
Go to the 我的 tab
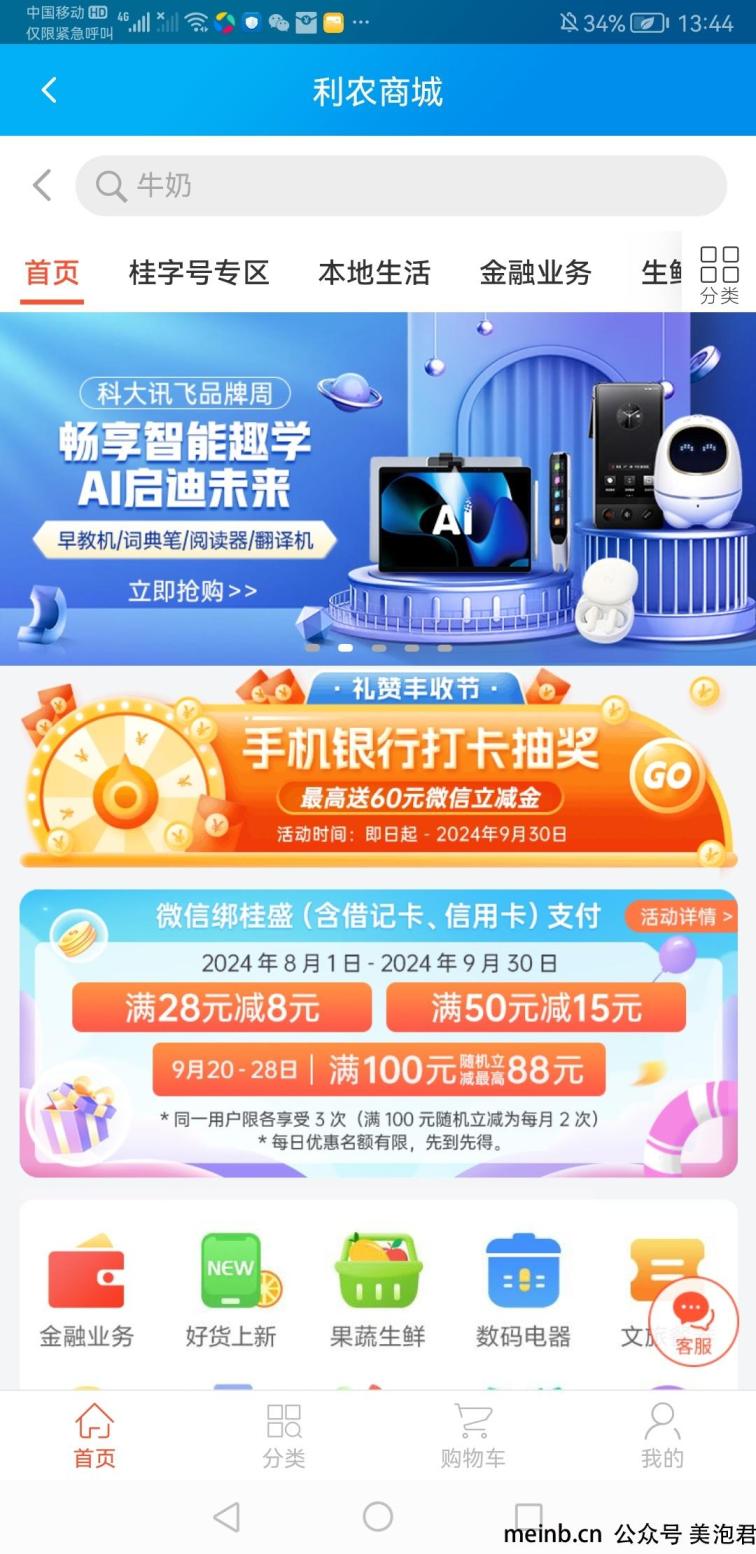pos(662,1435)
